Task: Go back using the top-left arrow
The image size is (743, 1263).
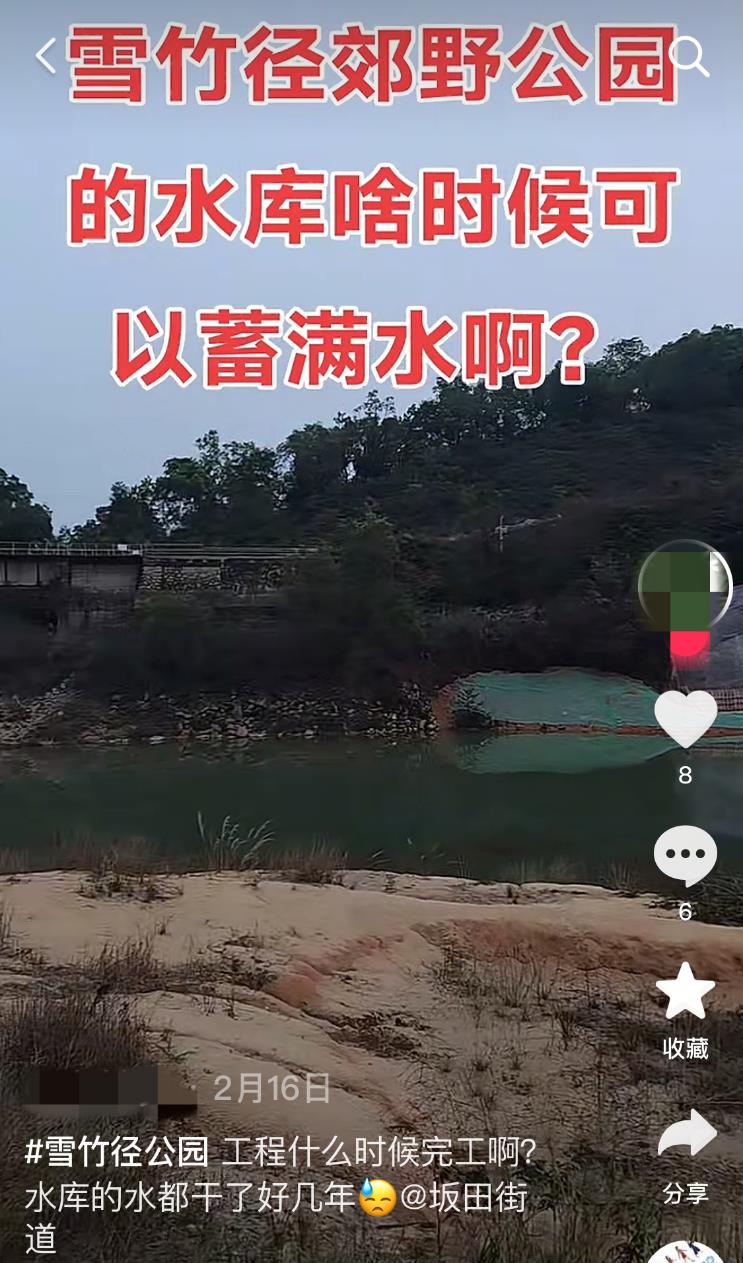Action: [46, 56]
